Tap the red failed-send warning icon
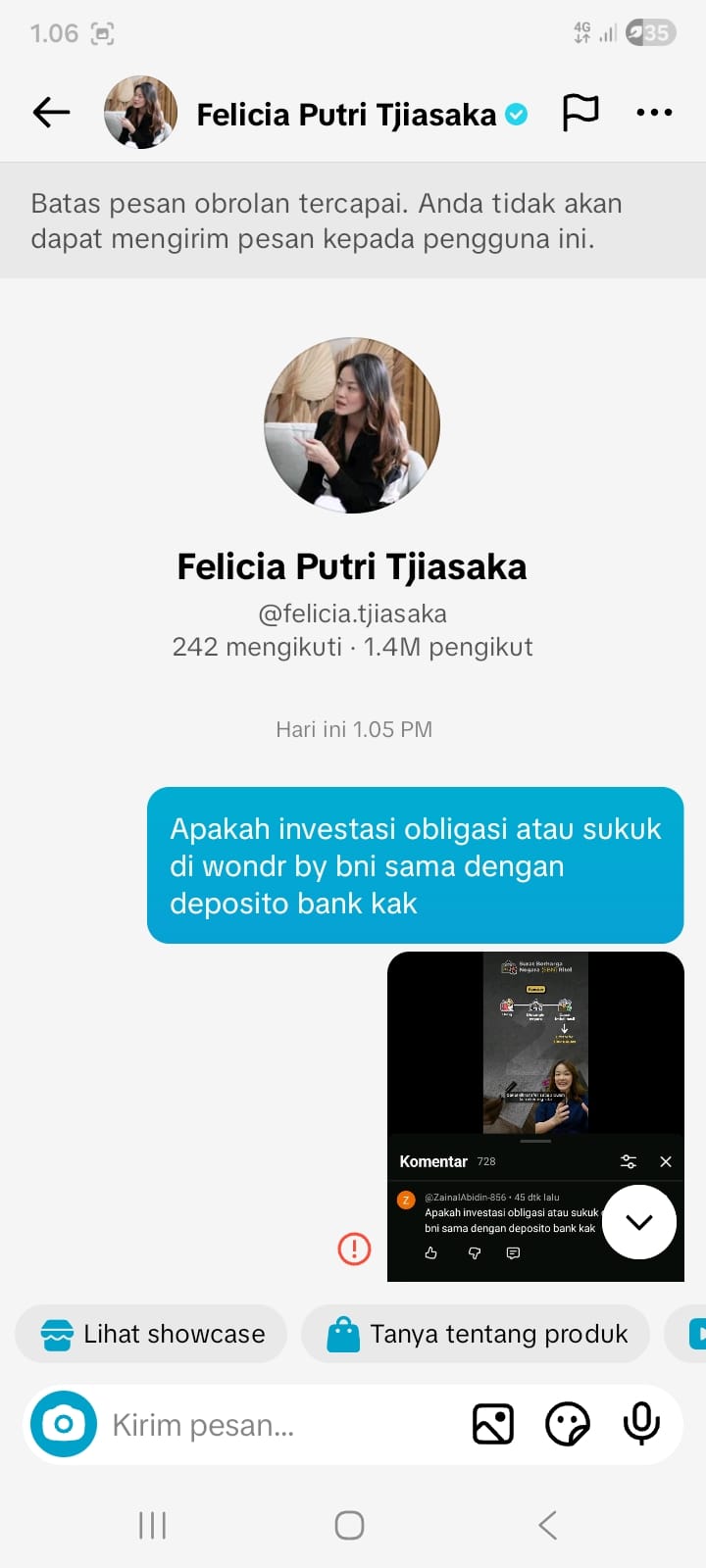Viewport: 706px width, 1568px height. pos(354,1249)
